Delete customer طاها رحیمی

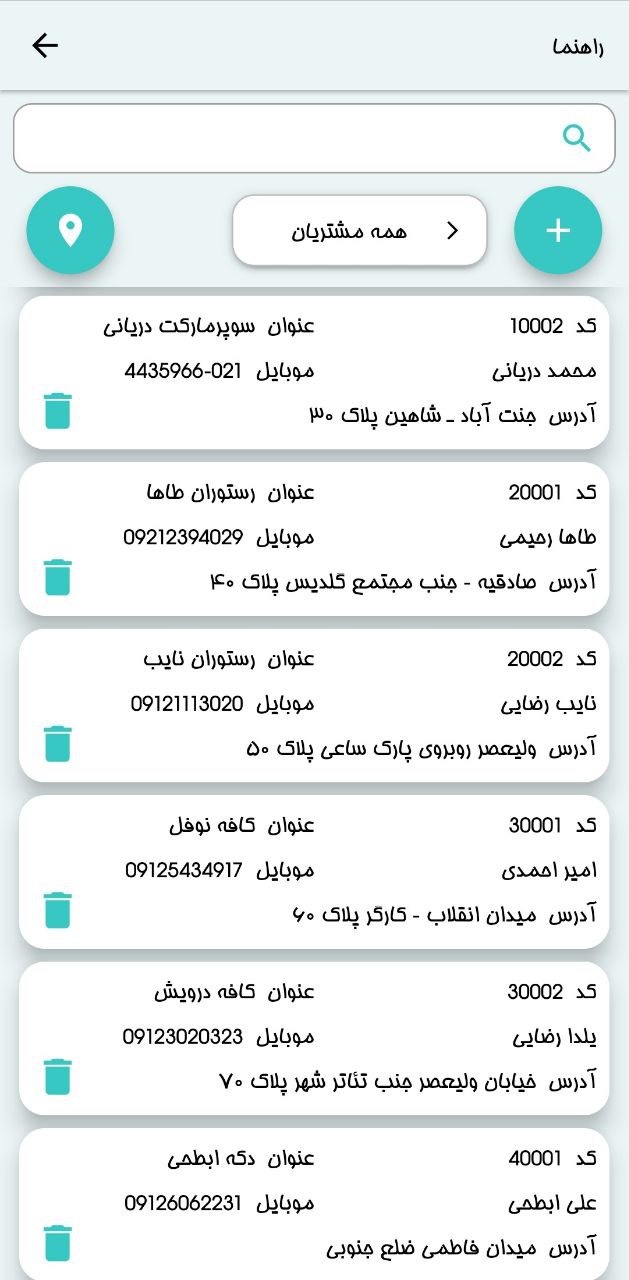58,578
